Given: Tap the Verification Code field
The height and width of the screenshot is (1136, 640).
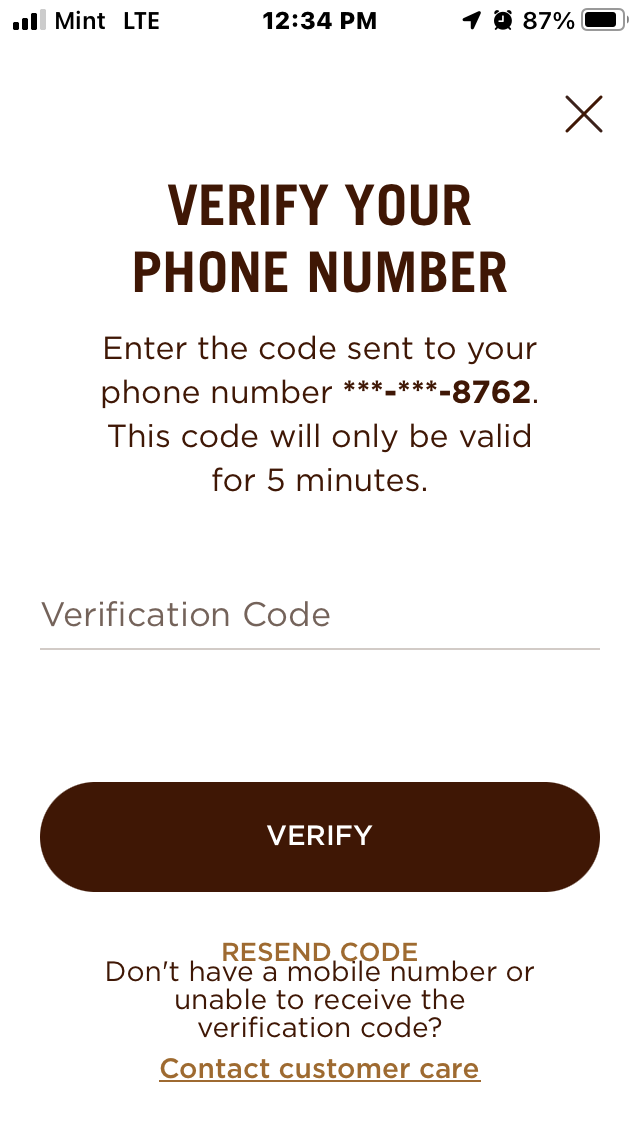Looking at the screenshot, I should point(319,614).
